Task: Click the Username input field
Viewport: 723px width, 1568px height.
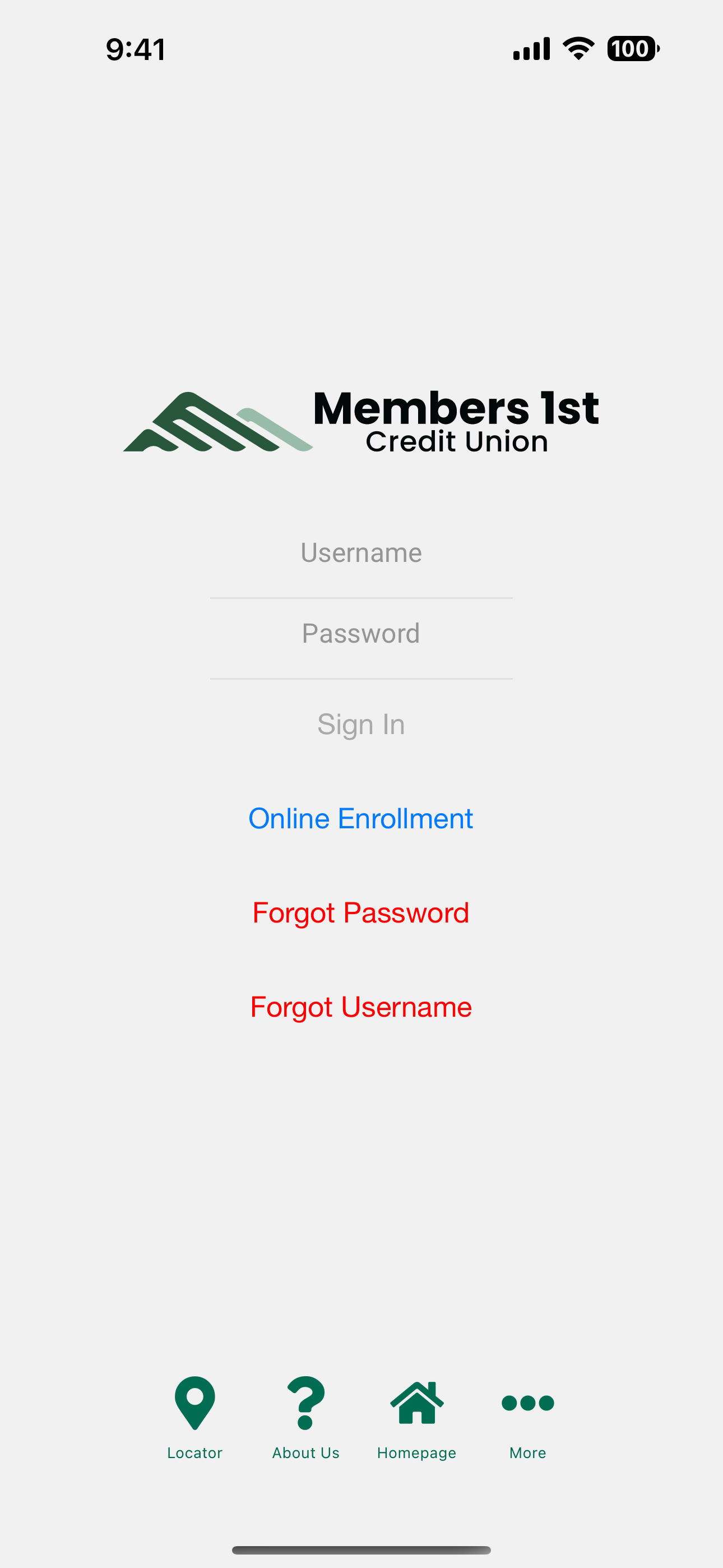Action: (x=361, y=553)
